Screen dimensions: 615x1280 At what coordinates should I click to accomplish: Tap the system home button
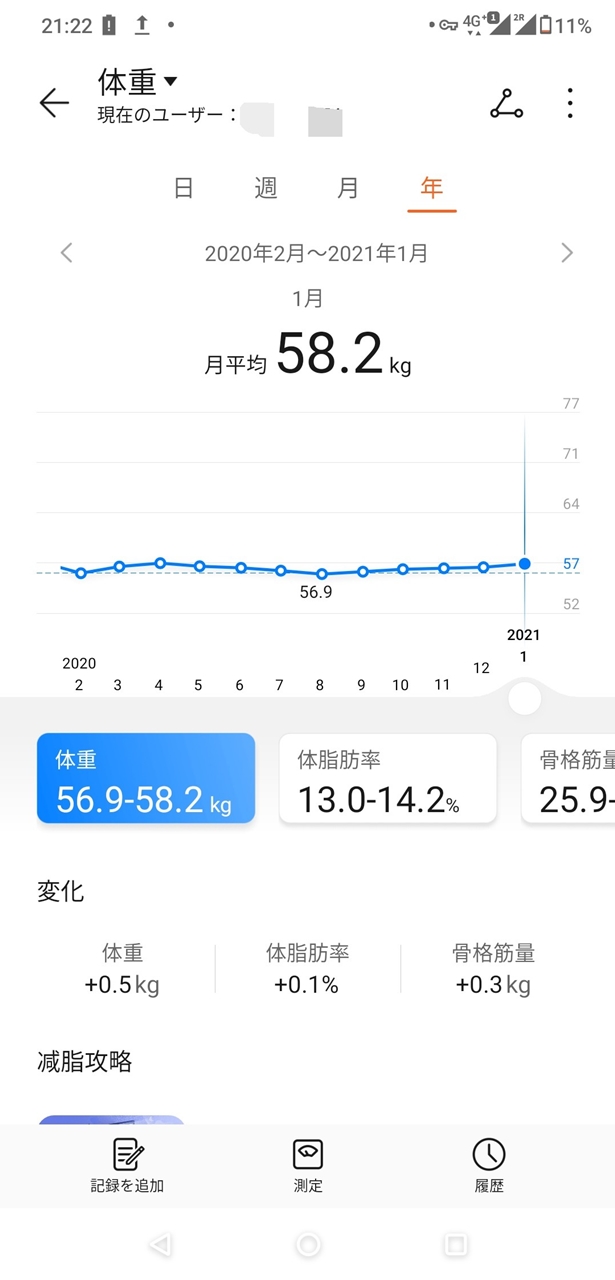pyautogui.click(x=308, y=1244)
